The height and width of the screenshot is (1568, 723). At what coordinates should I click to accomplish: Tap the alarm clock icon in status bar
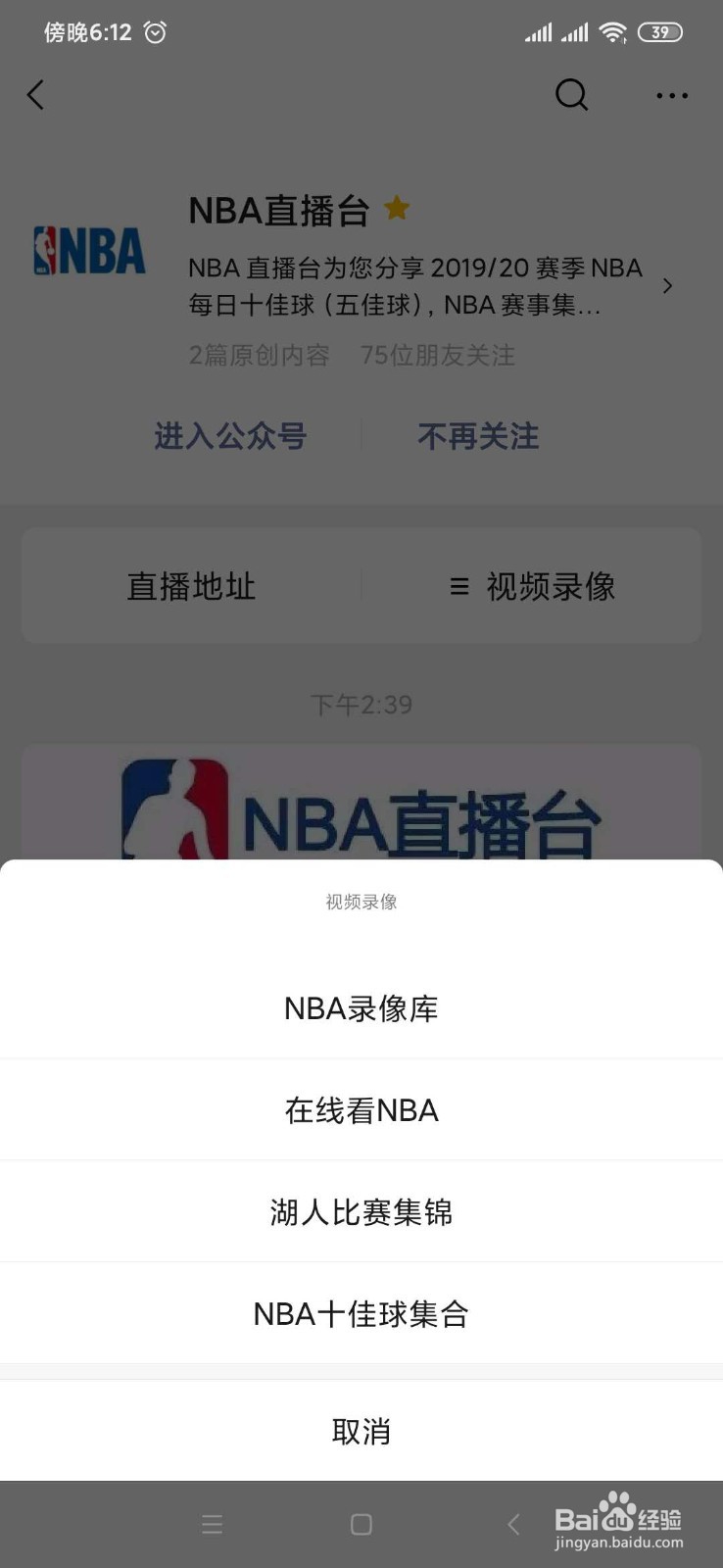(155, 32)
